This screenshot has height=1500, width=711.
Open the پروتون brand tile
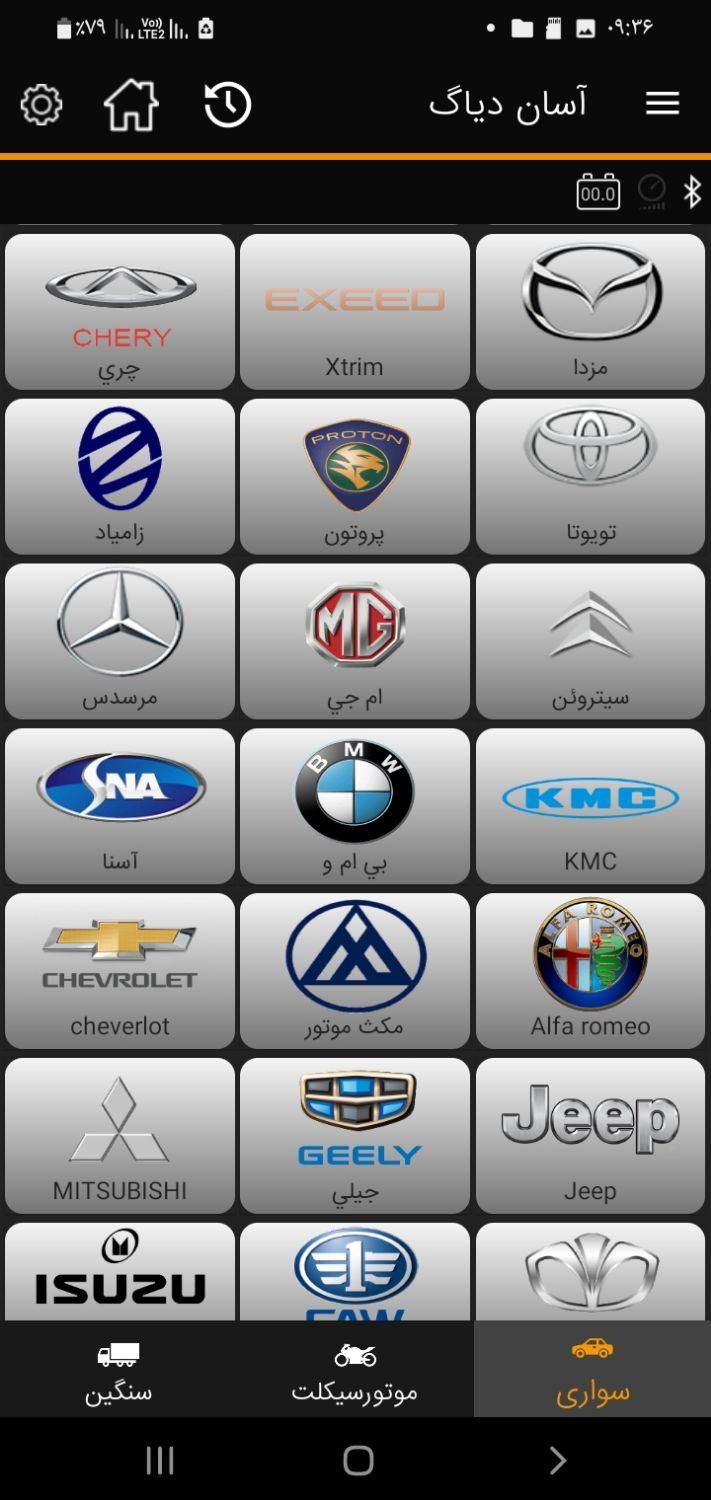click(x=355, y=476)
